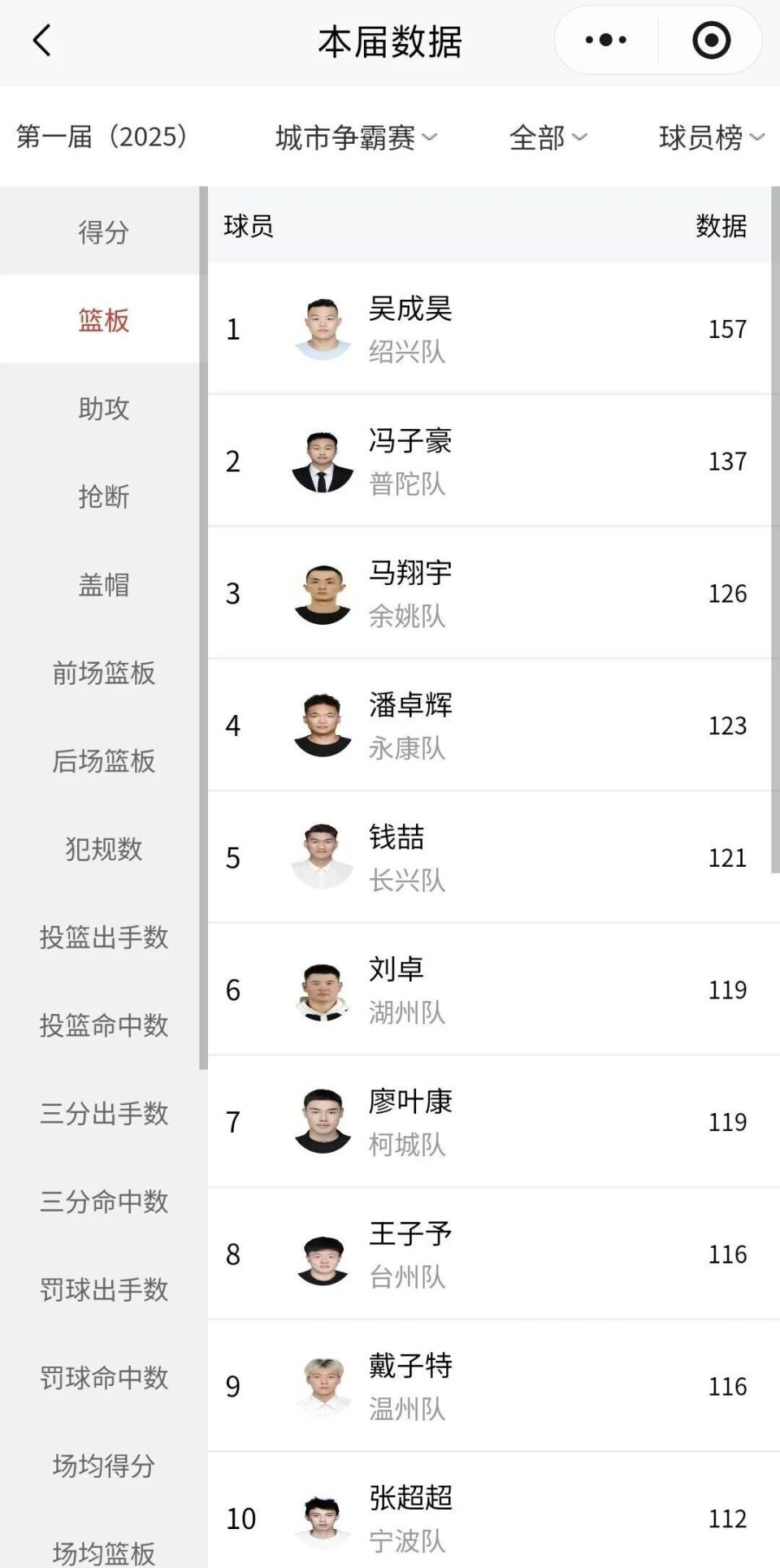
Task: Expand the 全部 filter dropdown
Action: point(547,137)
